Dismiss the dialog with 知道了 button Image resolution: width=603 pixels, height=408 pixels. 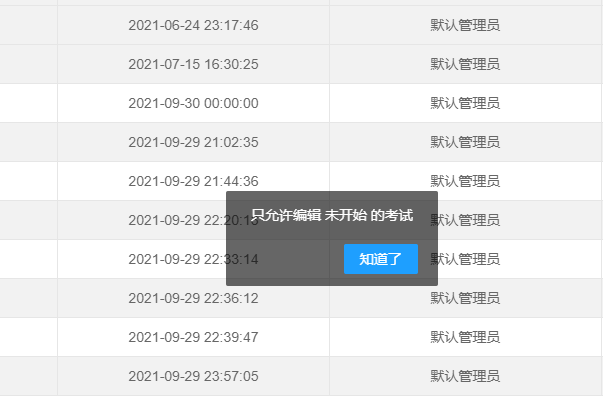click(x=380, y=259)
